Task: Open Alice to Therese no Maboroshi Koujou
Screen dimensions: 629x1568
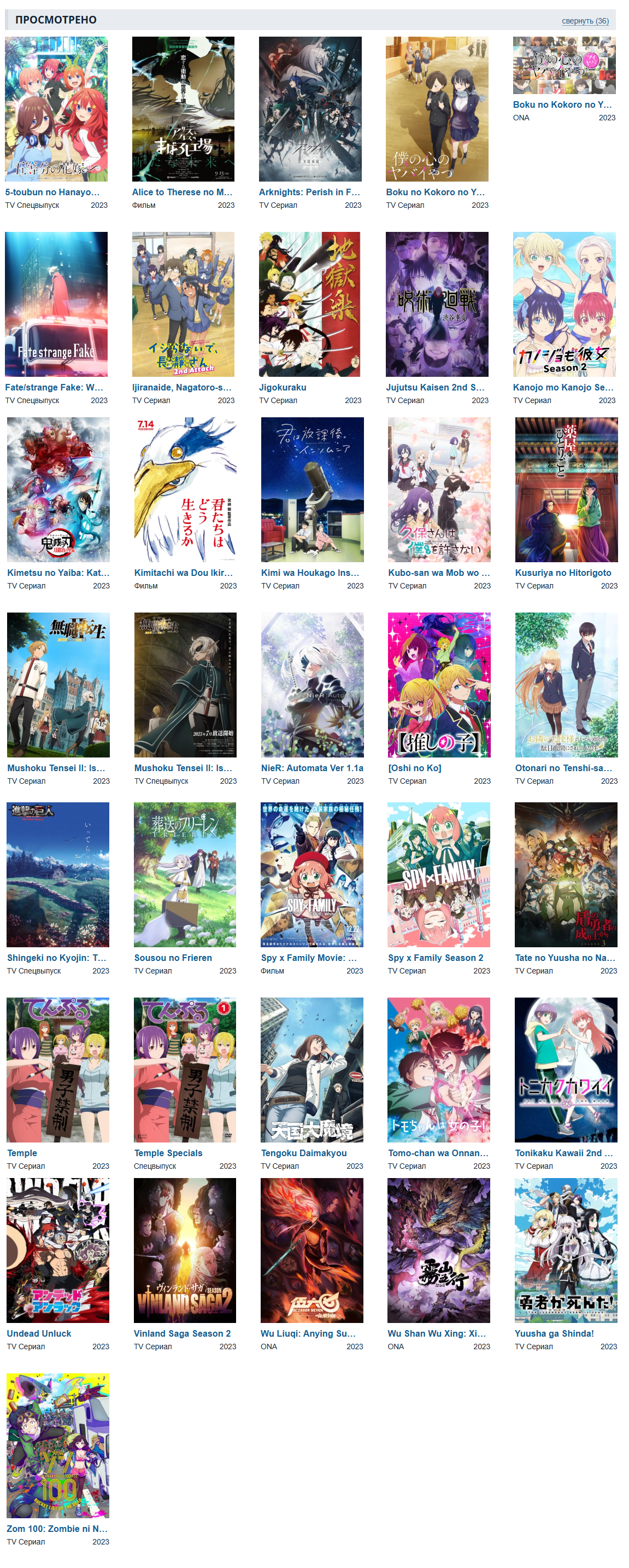Action: pyautogui.click(x=182, y=192)
